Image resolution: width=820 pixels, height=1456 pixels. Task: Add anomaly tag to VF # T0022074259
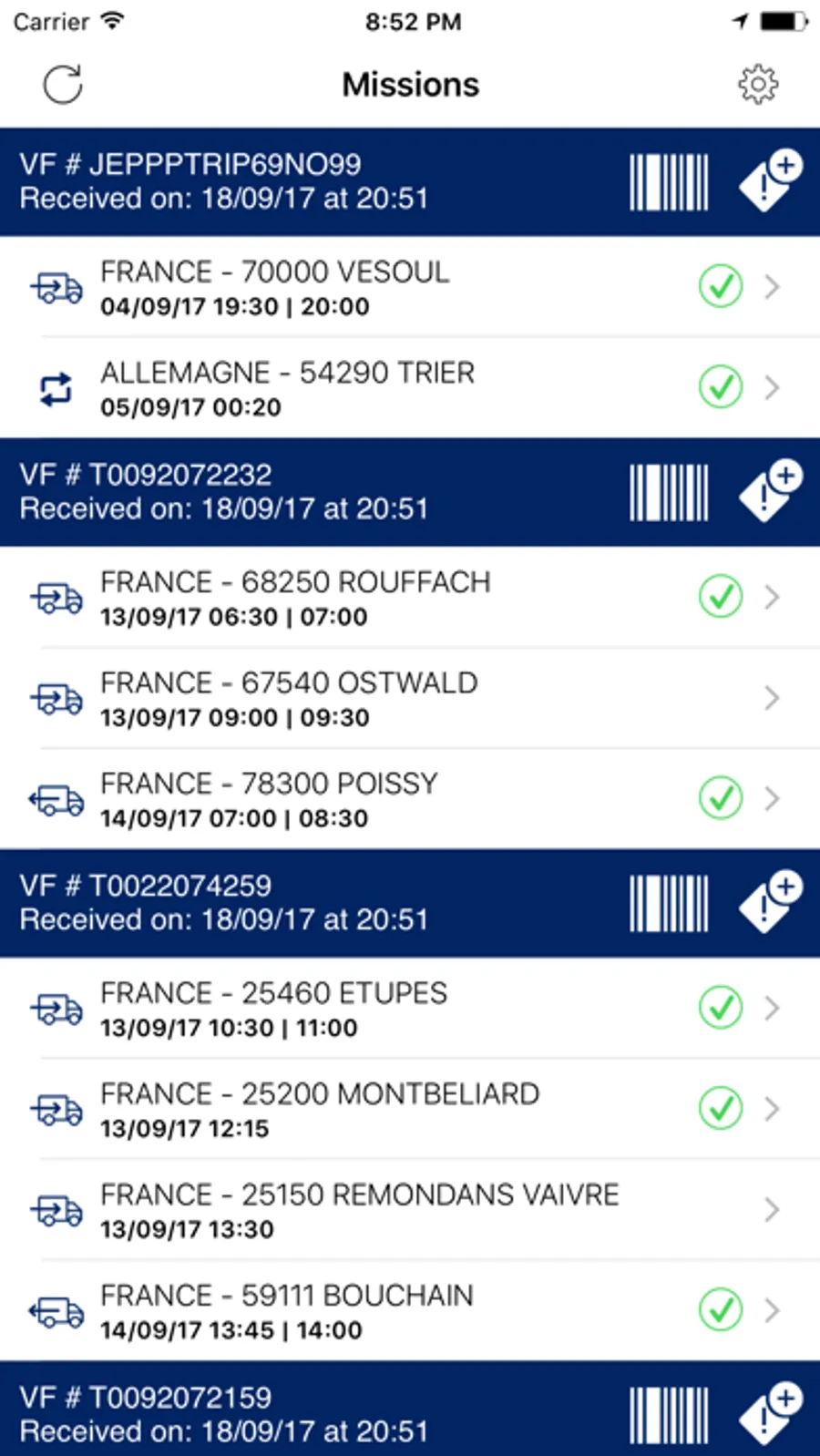(x=770, y=902)
